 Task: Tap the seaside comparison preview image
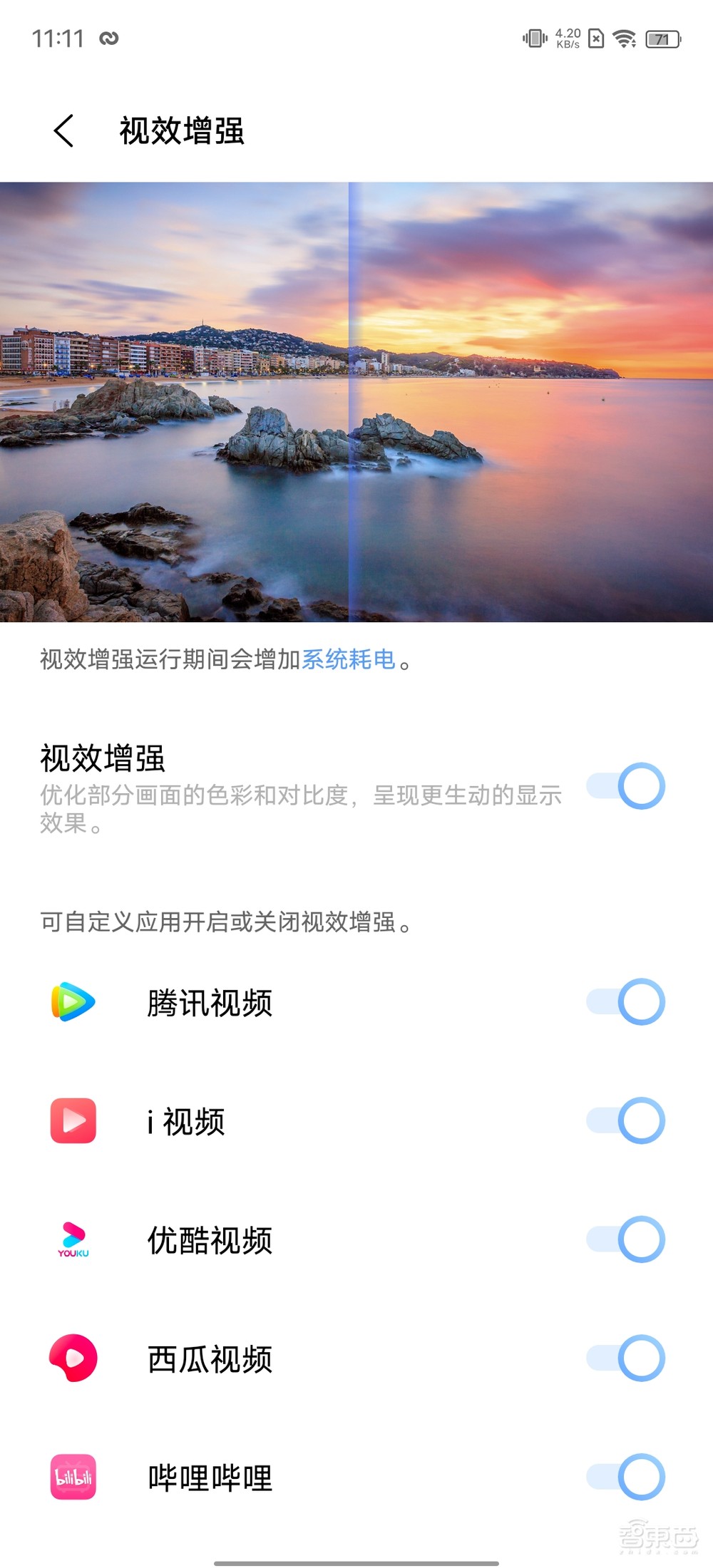(356, 403)
